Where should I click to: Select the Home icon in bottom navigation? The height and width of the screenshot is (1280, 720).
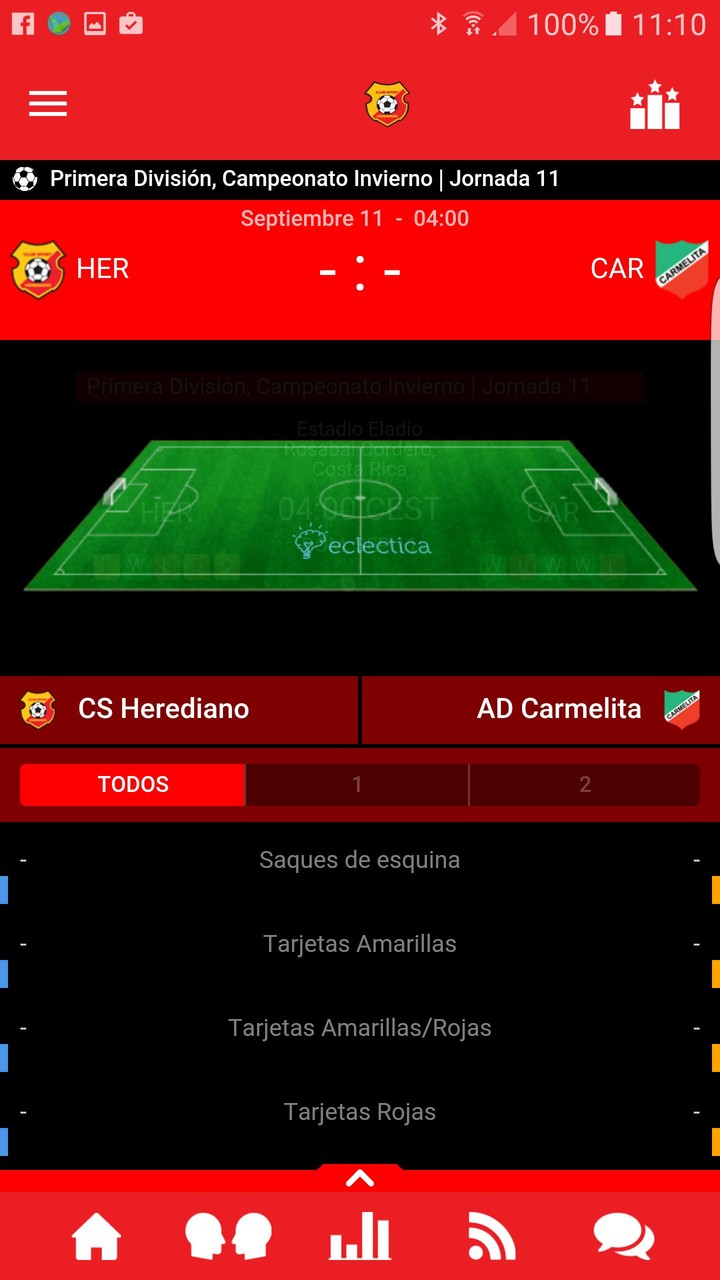pyautogui.click(x=96, y=1237)
